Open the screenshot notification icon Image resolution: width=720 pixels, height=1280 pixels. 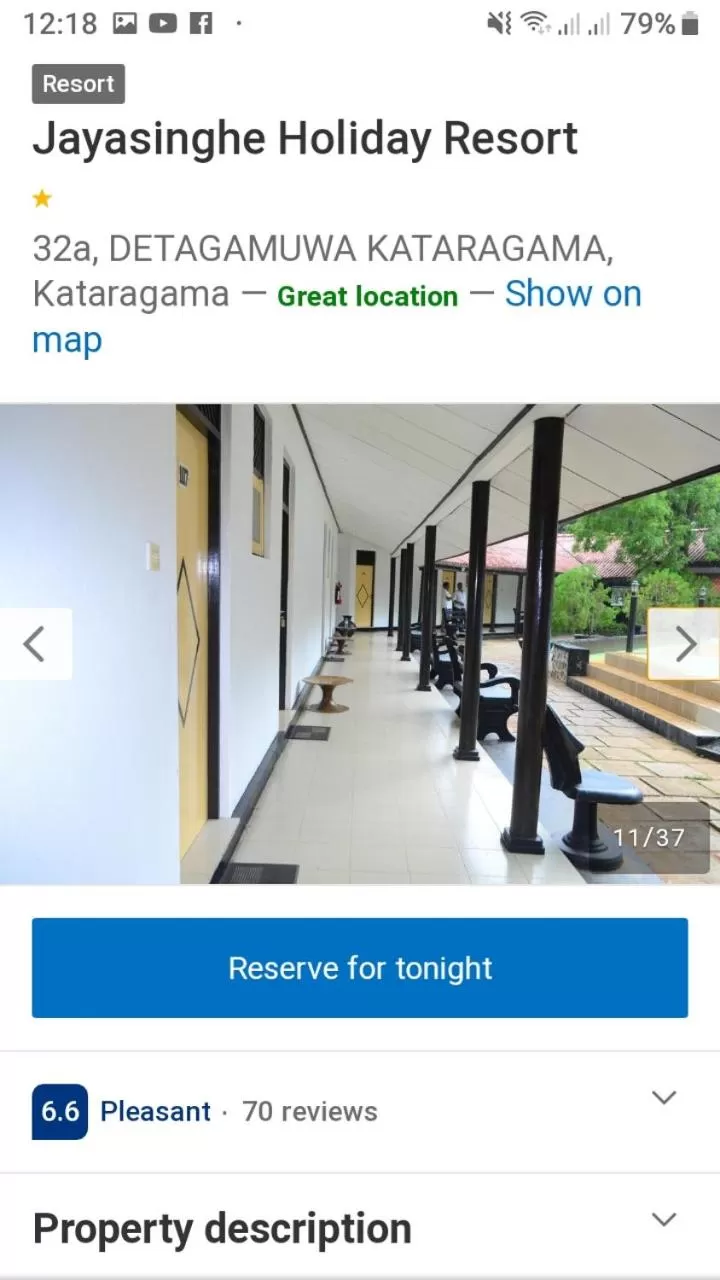[126, 21]
